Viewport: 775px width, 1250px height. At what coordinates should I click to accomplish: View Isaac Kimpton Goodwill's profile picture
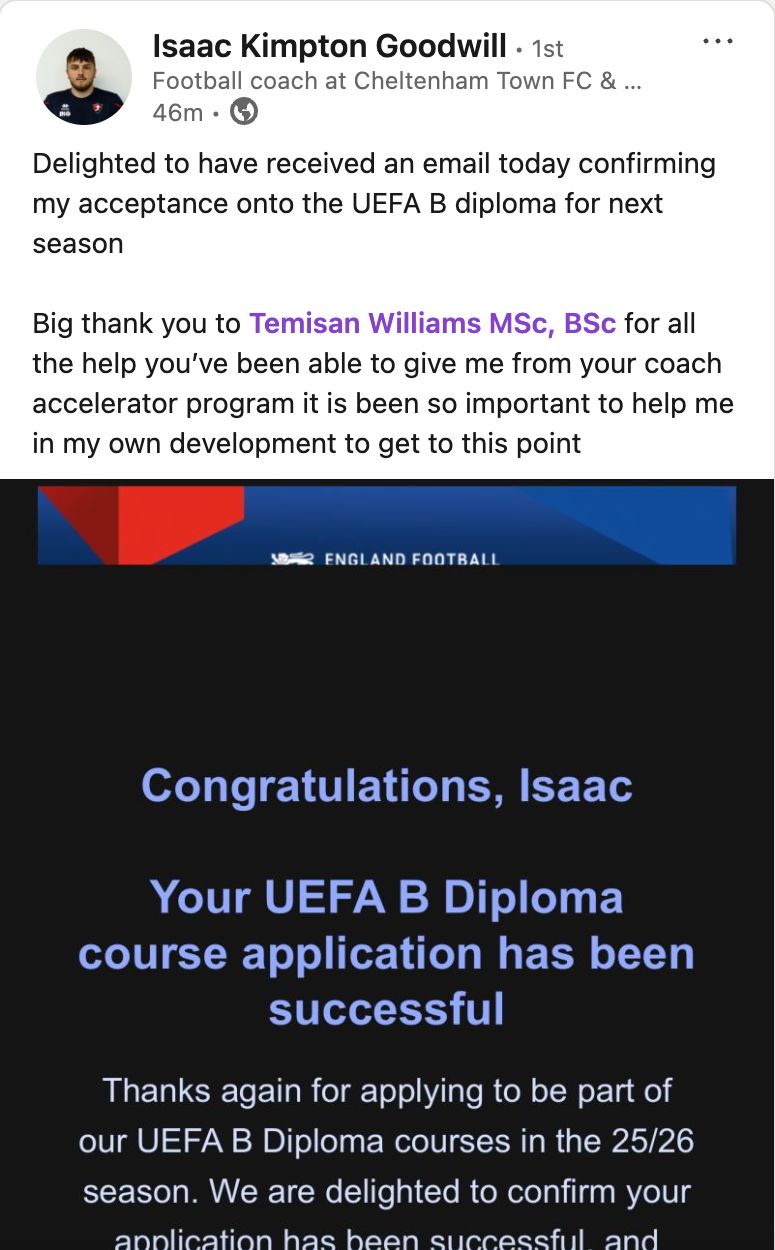84,77
